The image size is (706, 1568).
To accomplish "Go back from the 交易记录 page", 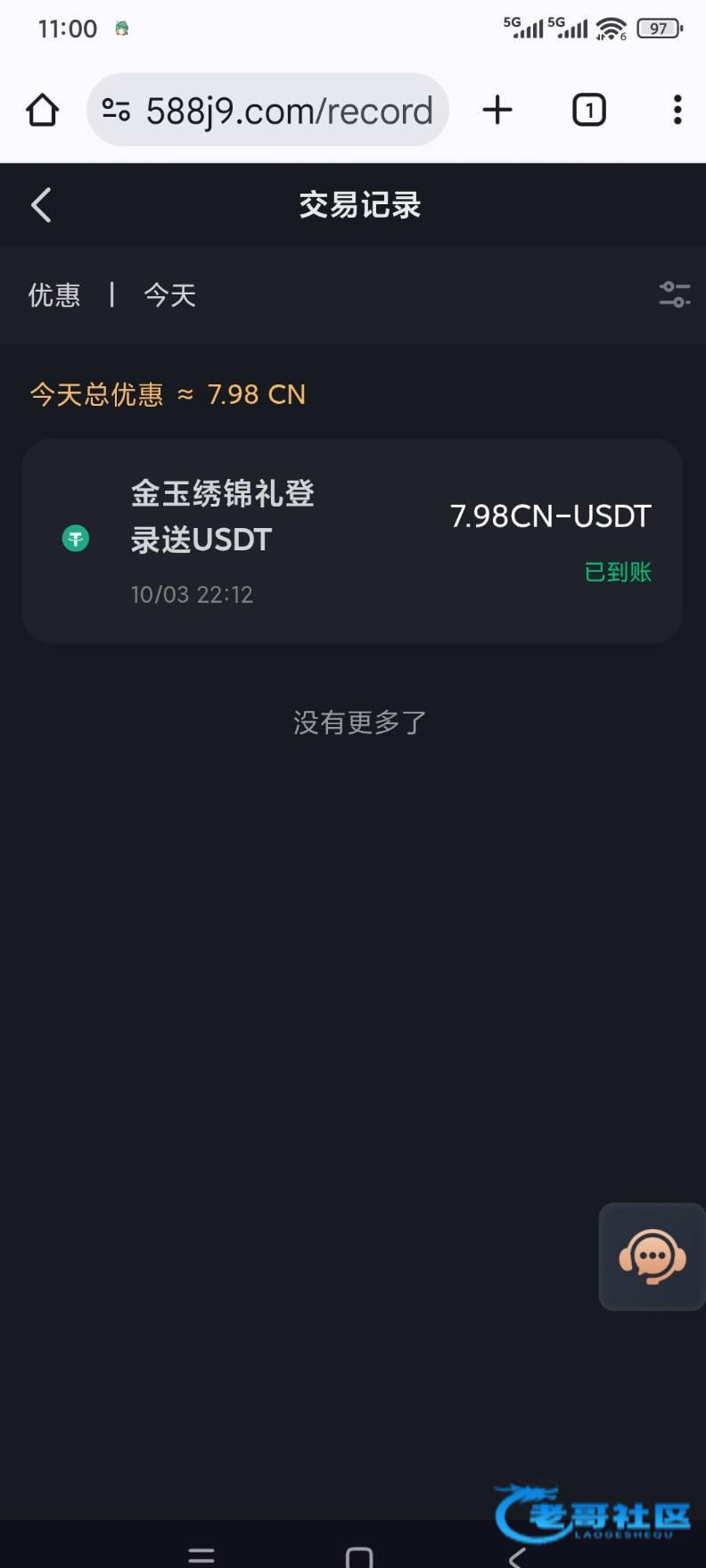I will [x=41, y=205].
